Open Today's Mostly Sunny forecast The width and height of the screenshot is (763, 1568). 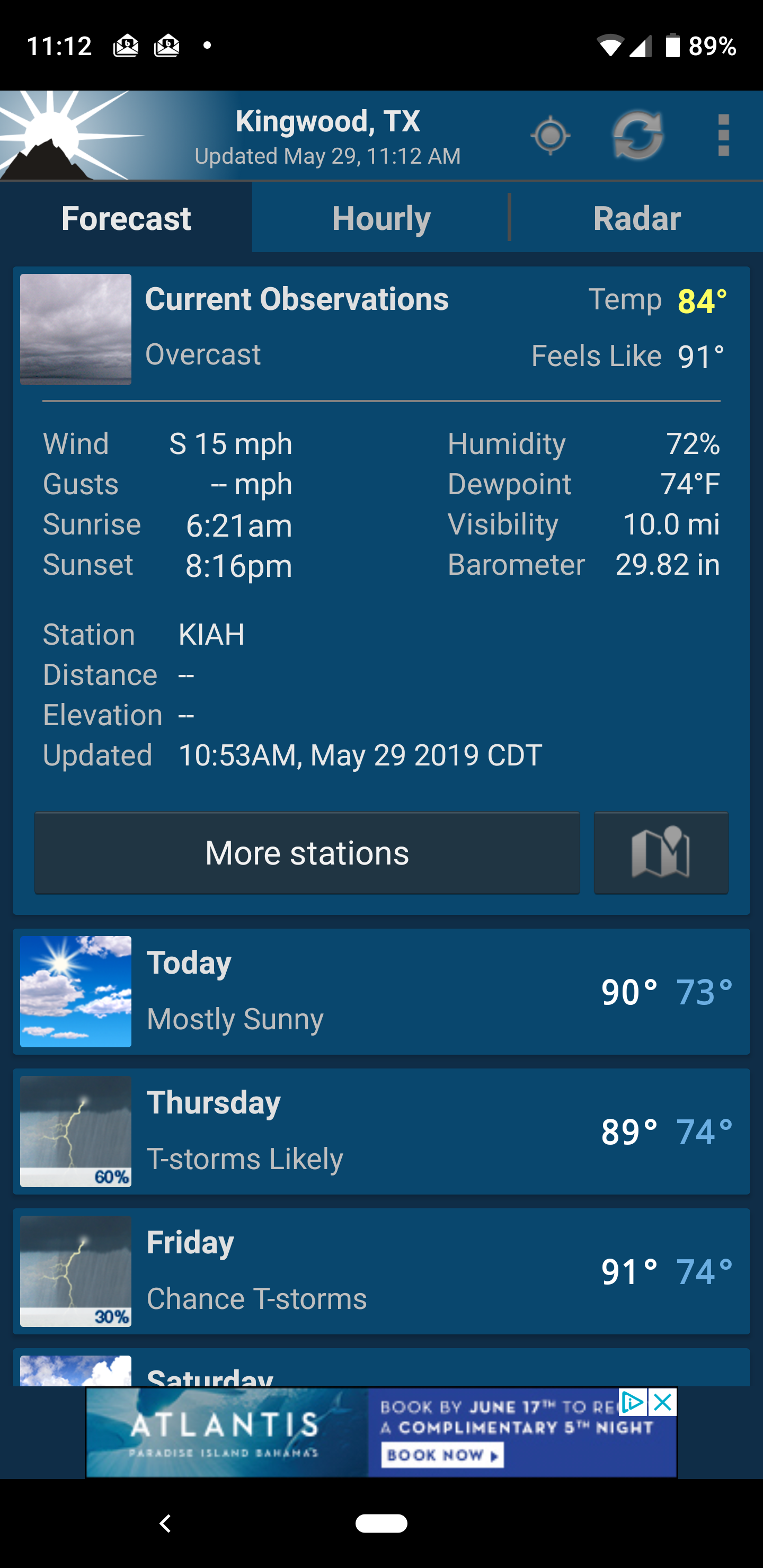381,991
